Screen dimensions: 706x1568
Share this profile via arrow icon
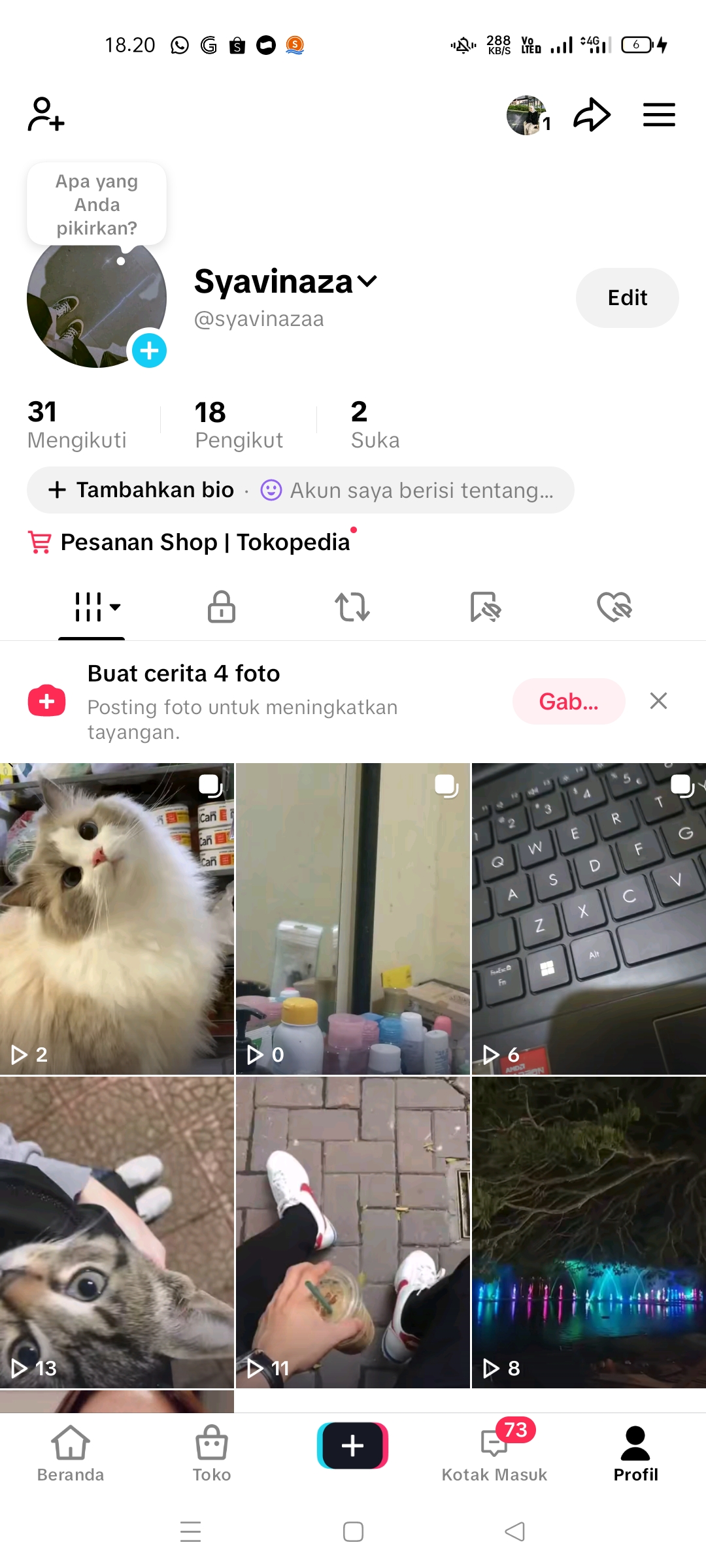[592, 115]
